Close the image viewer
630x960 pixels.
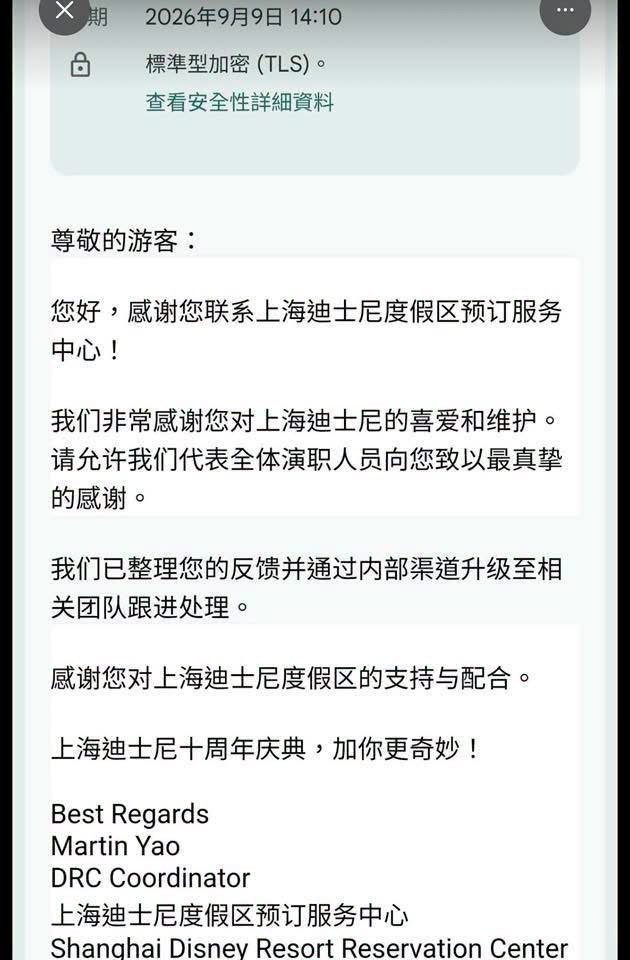[x=64, y=10]
